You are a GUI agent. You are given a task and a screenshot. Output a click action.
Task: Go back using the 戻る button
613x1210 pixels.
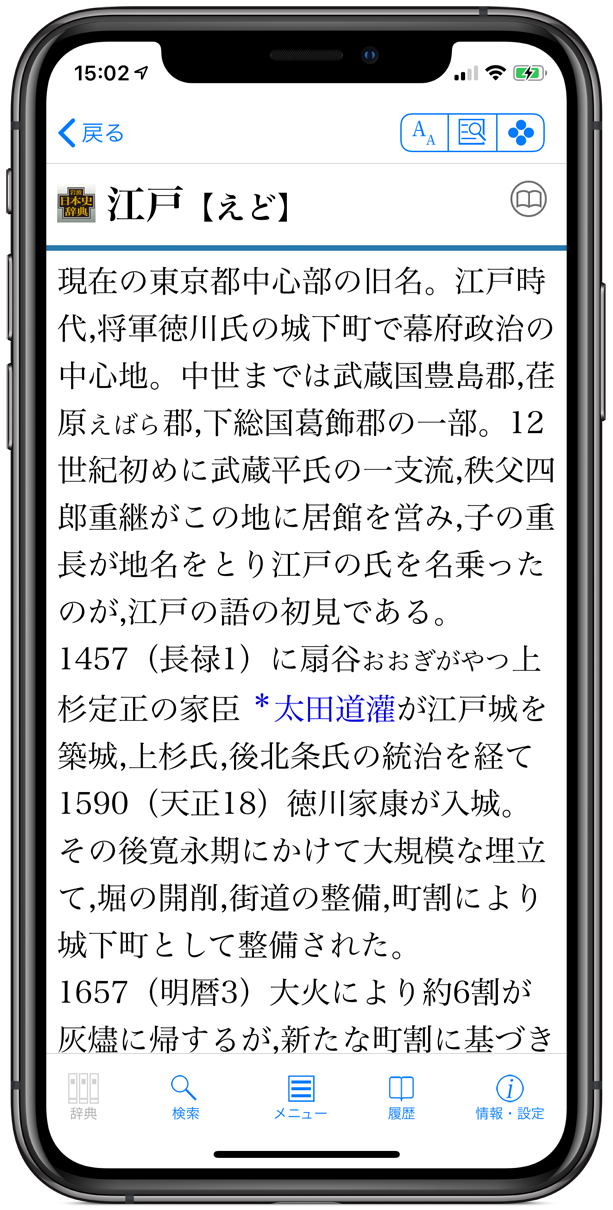92,133
